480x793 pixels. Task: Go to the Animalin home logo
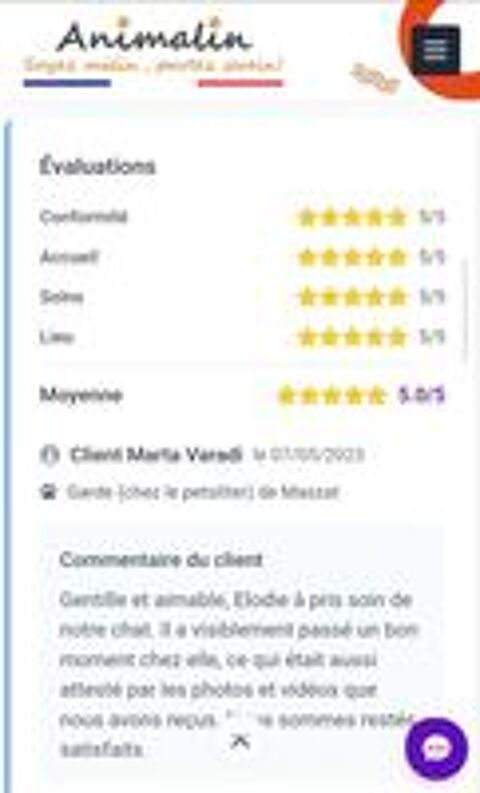154,51
